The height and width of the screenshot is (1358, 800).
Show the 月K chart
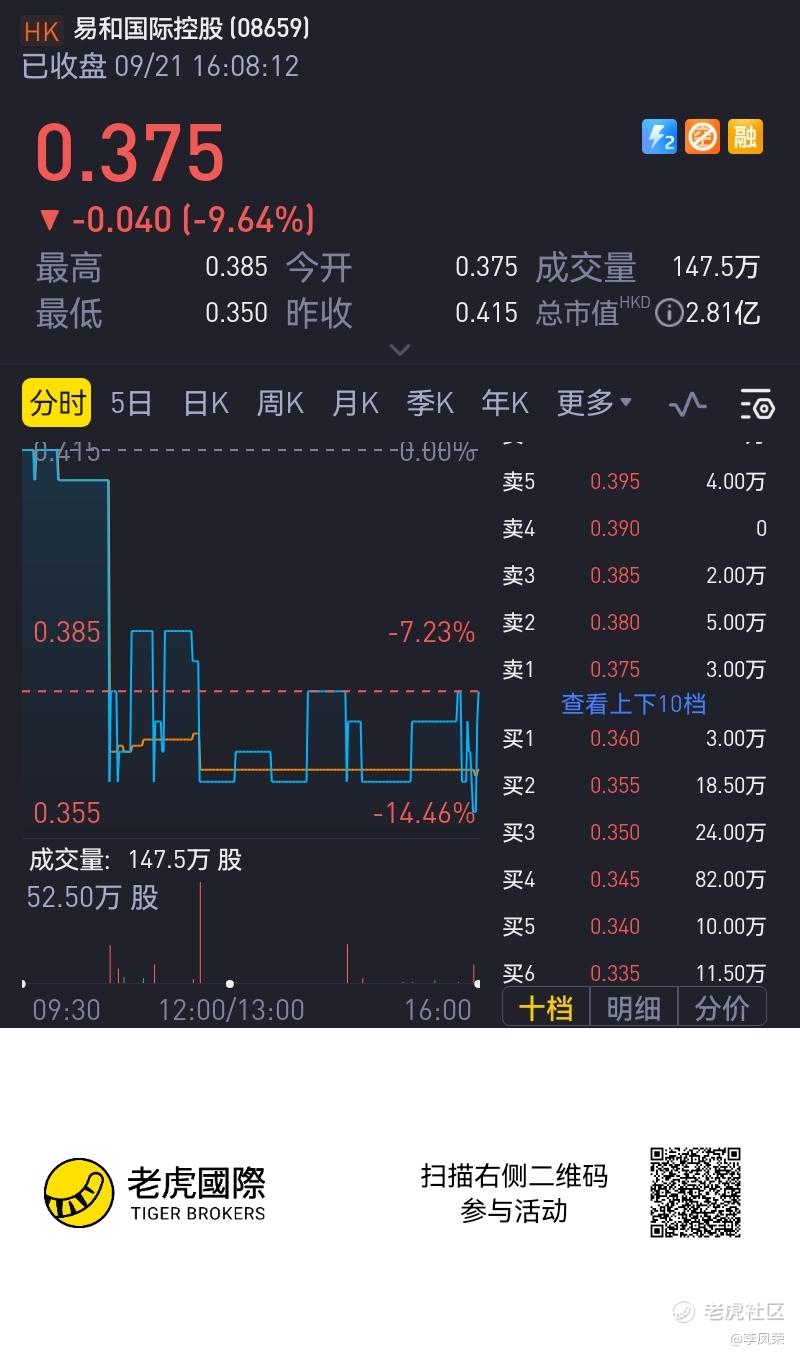pos(355,404)
